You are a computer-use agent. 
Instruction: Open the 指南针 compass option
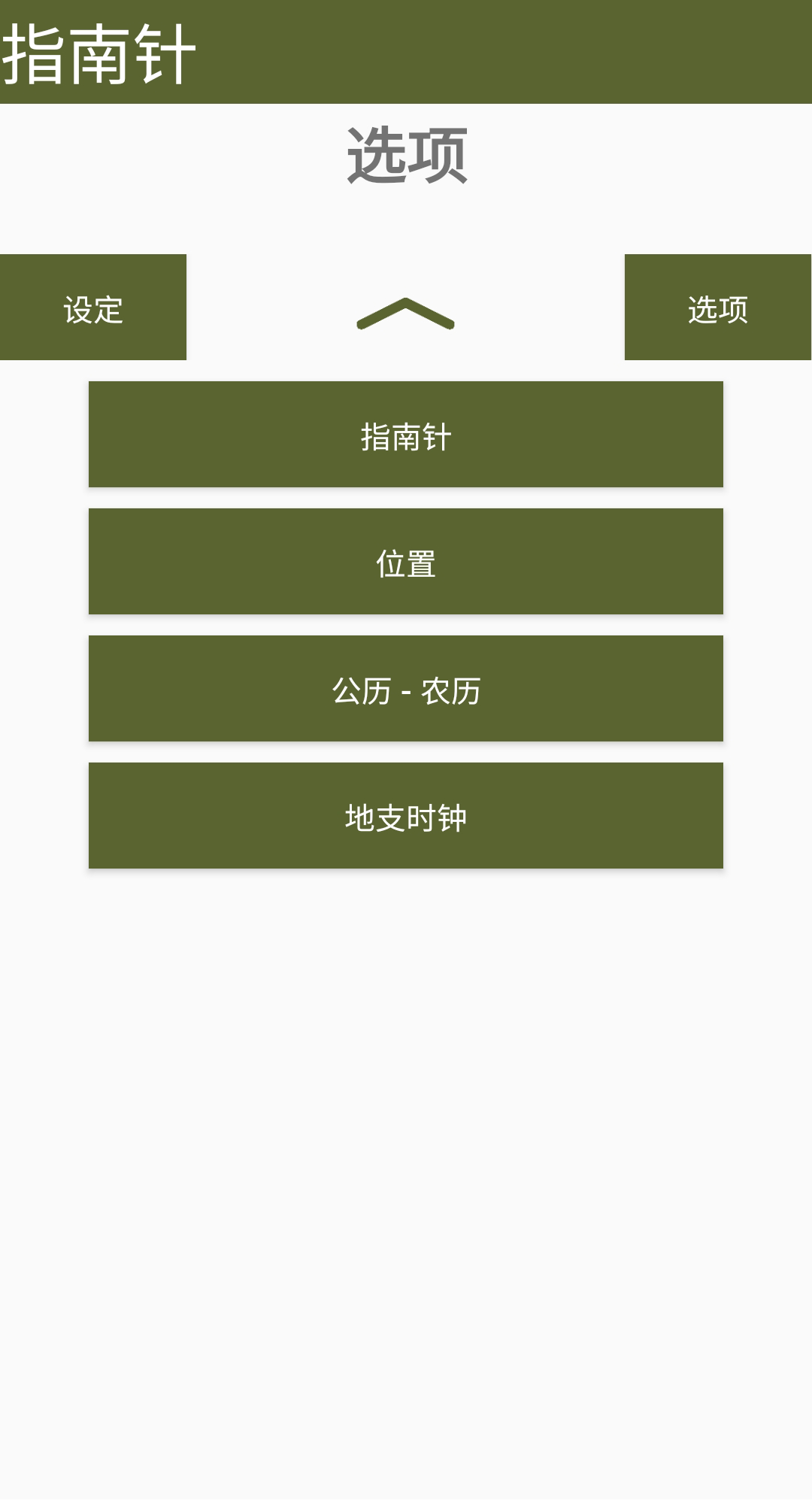(406, 435)
